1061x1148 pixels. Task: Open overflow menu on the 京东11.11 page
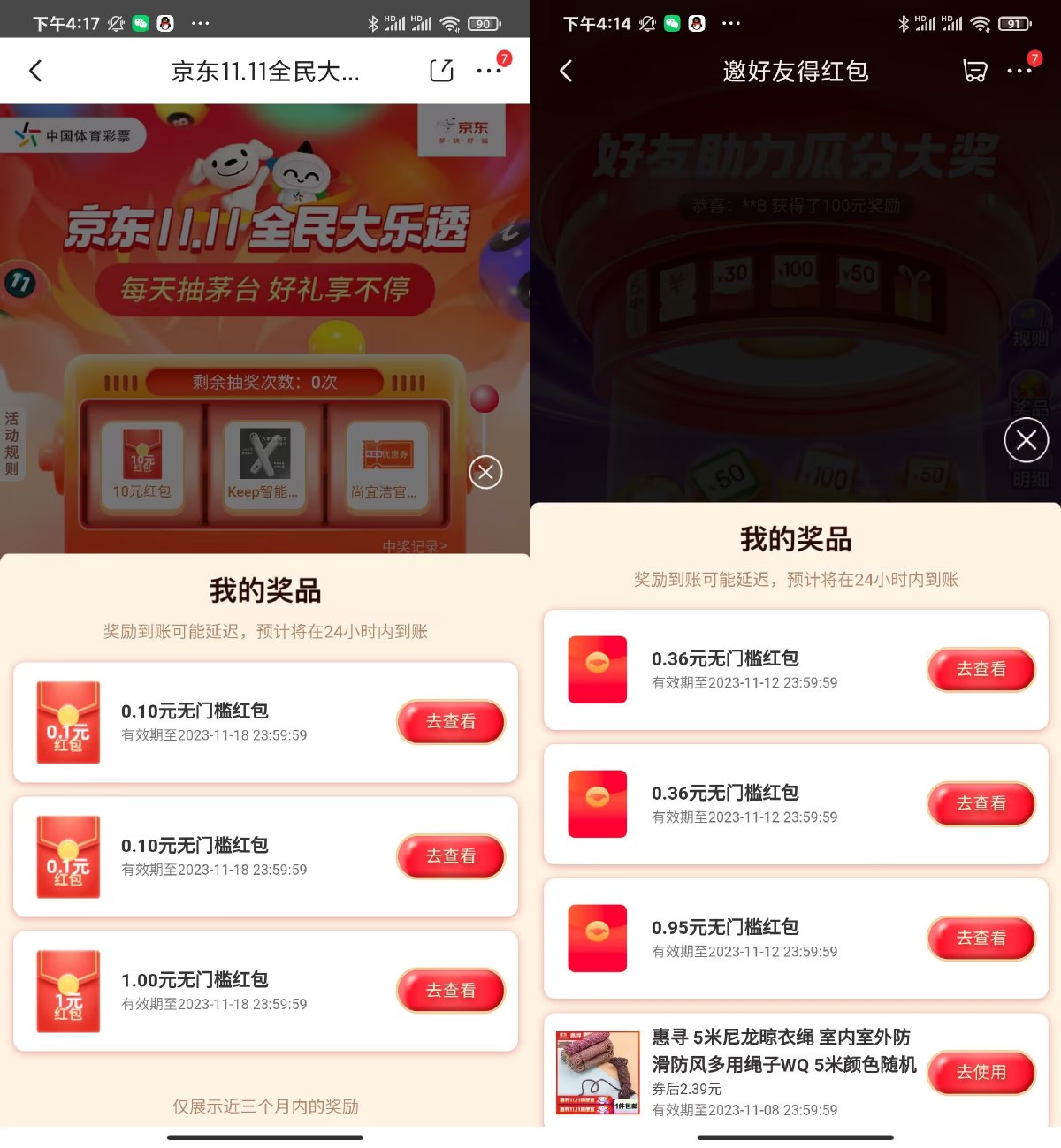pos(489,71)
